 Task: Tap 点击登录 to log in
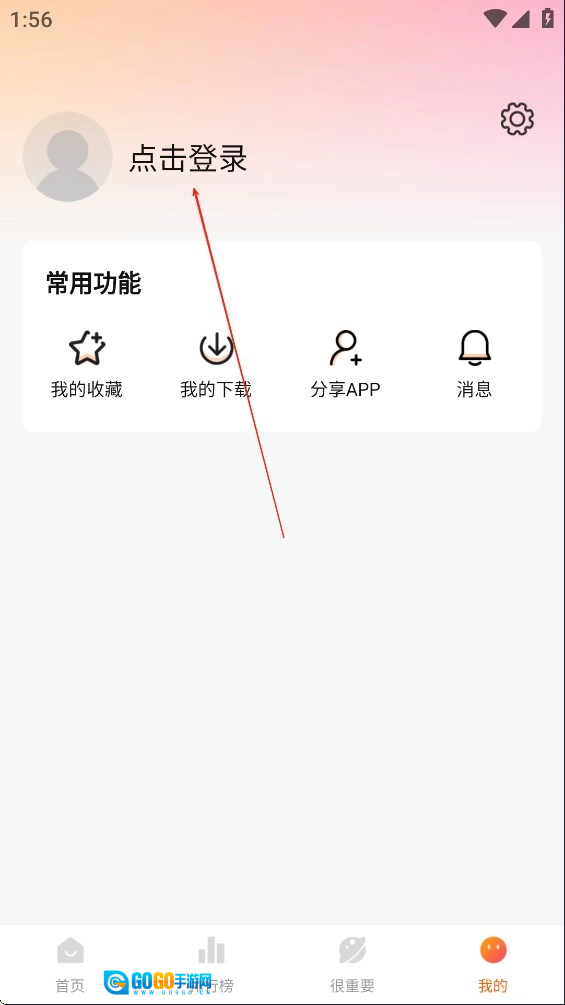click(x=188, y=158)
